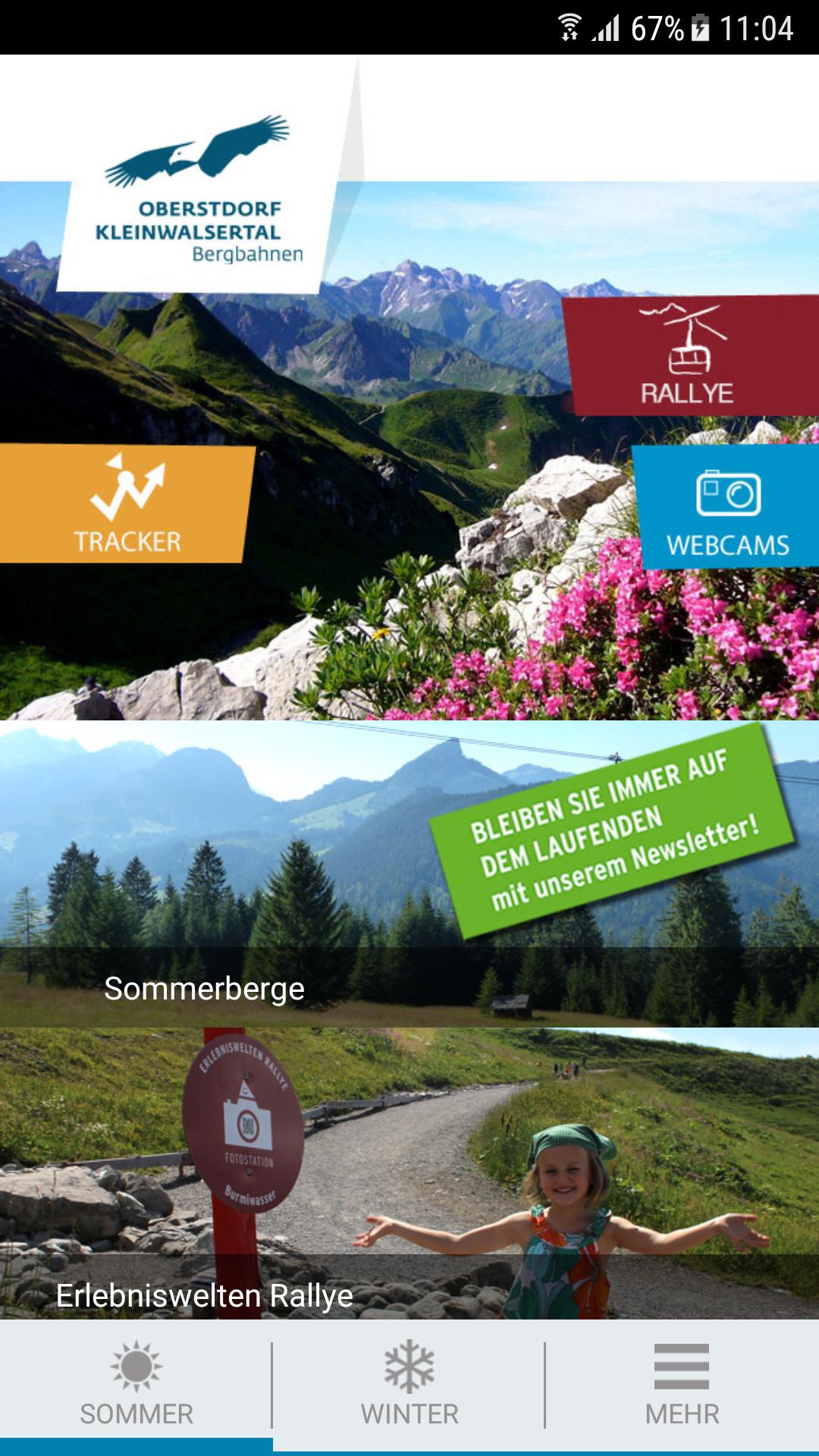819x1456 pixels.
Task: Switch to the Winter tab
Action: click(409, 1385)
